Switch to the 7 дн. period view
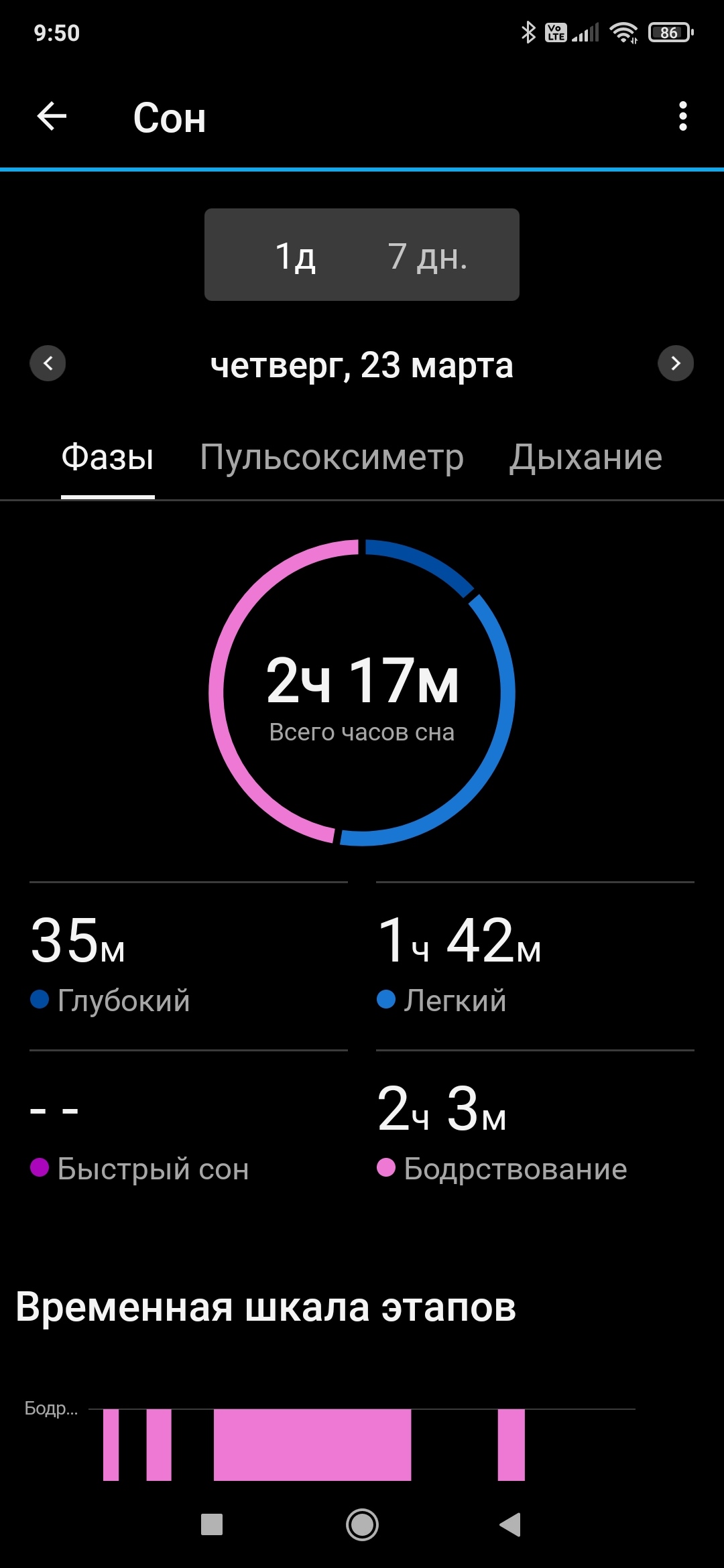 coord(427,256)
